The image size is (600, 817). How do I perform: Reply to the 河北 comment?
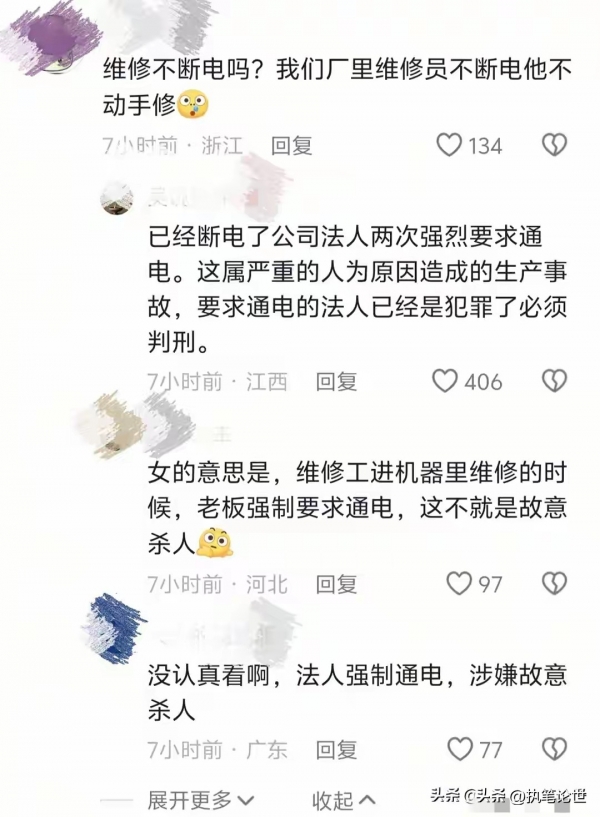click(x=336, y=583)
